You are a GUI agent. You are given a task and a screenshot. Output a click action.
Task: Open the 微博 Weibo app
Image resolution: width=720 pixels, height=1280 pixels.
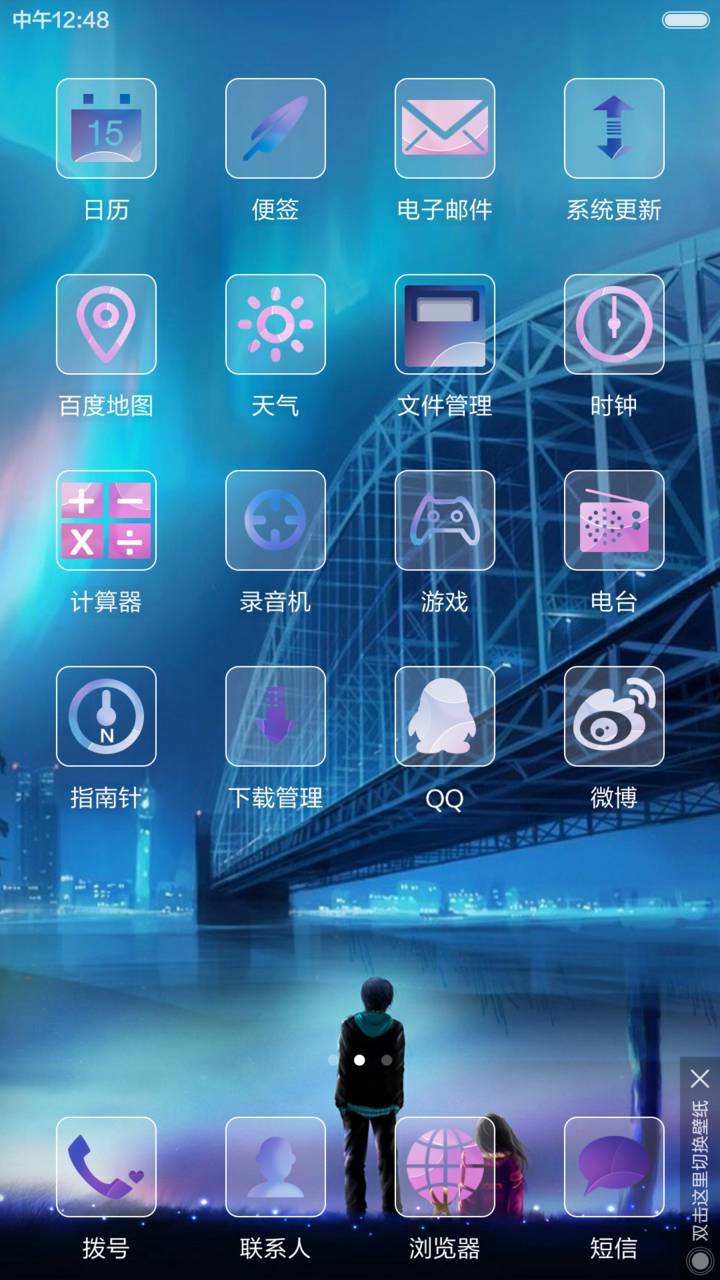tap(614, 717)
